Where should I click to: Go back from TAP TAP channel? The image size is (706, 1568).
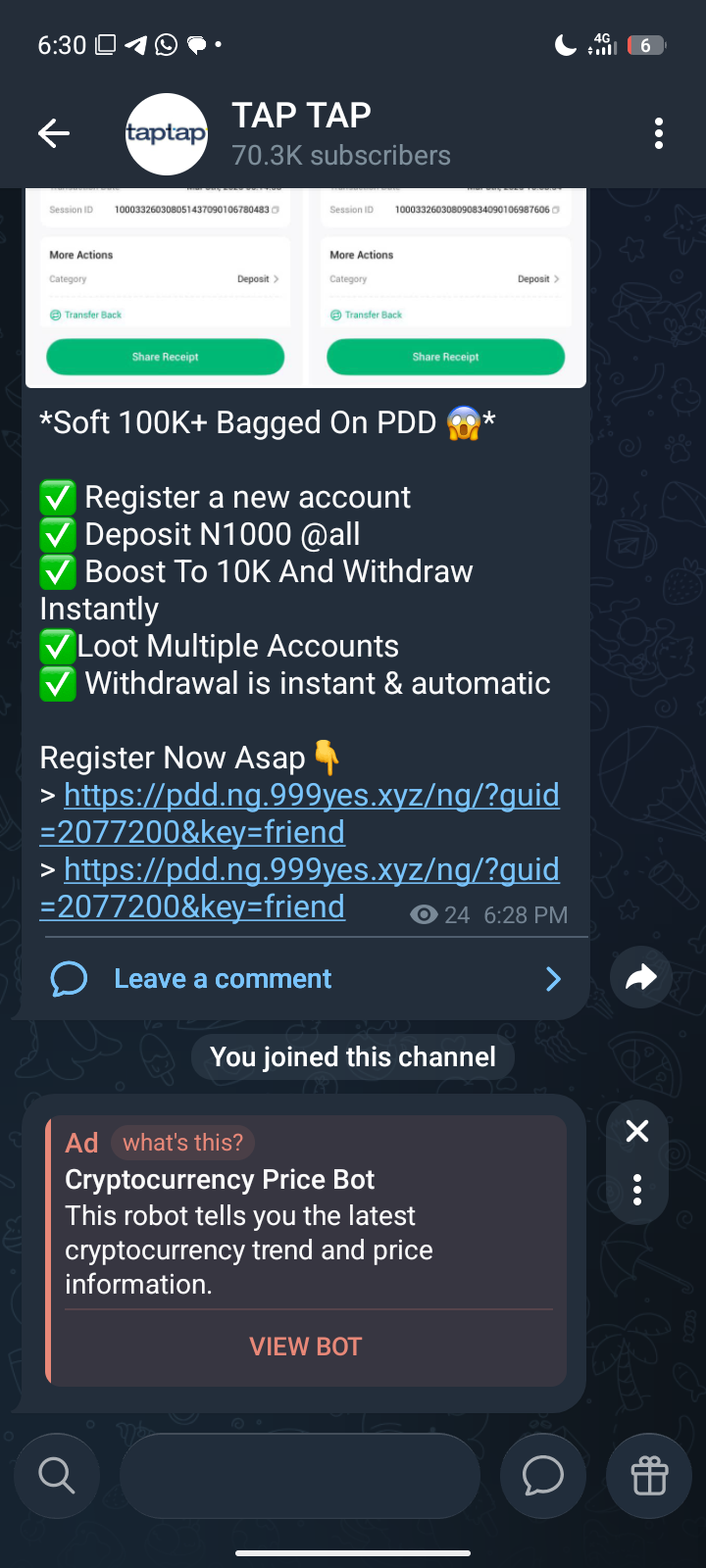click(x=54, y=133)
